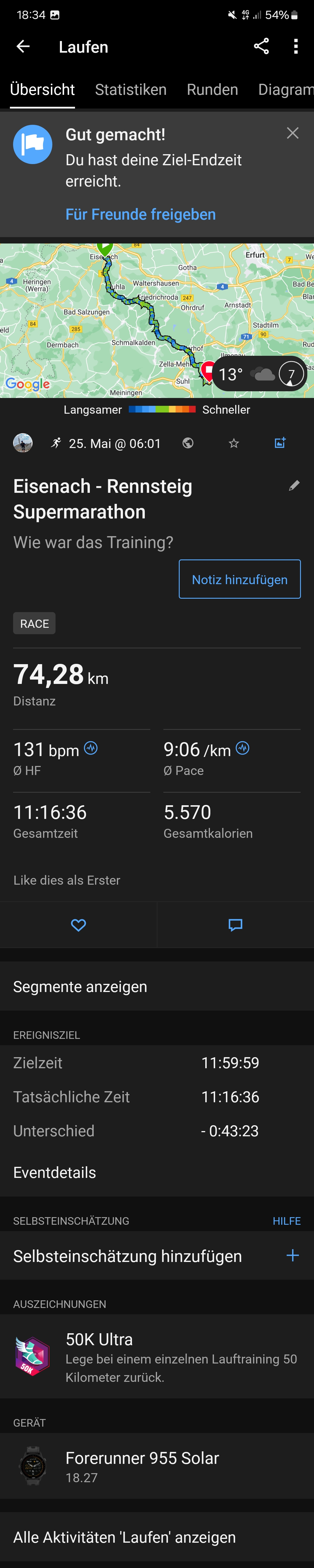This screenshot has width=314, height=1568.
Task: Go back using the arrow icon
Action: (23, 47)
